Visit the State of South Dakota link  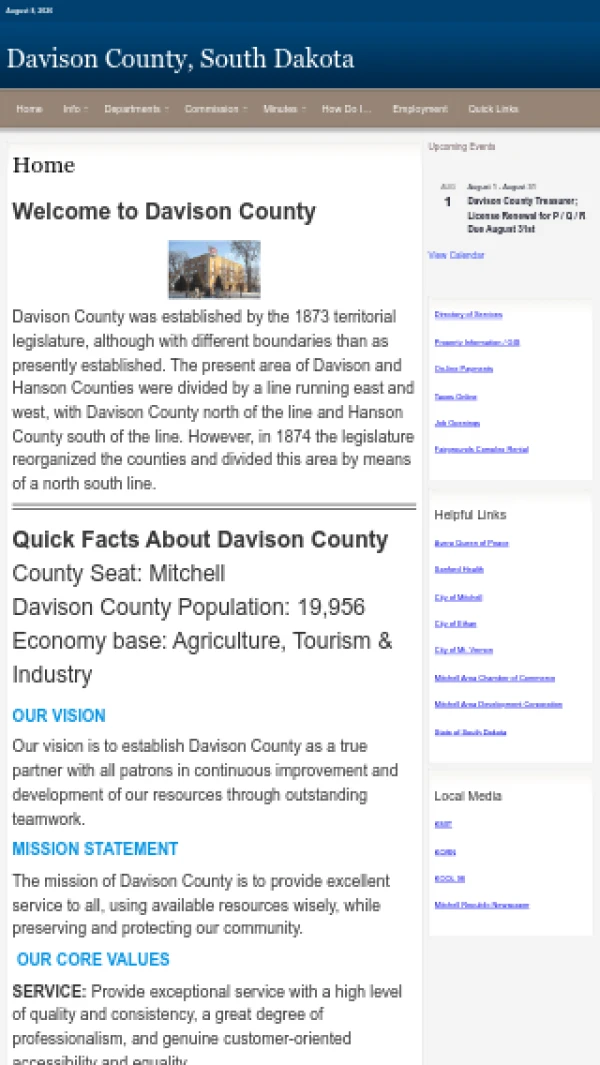tap(470, 732)
